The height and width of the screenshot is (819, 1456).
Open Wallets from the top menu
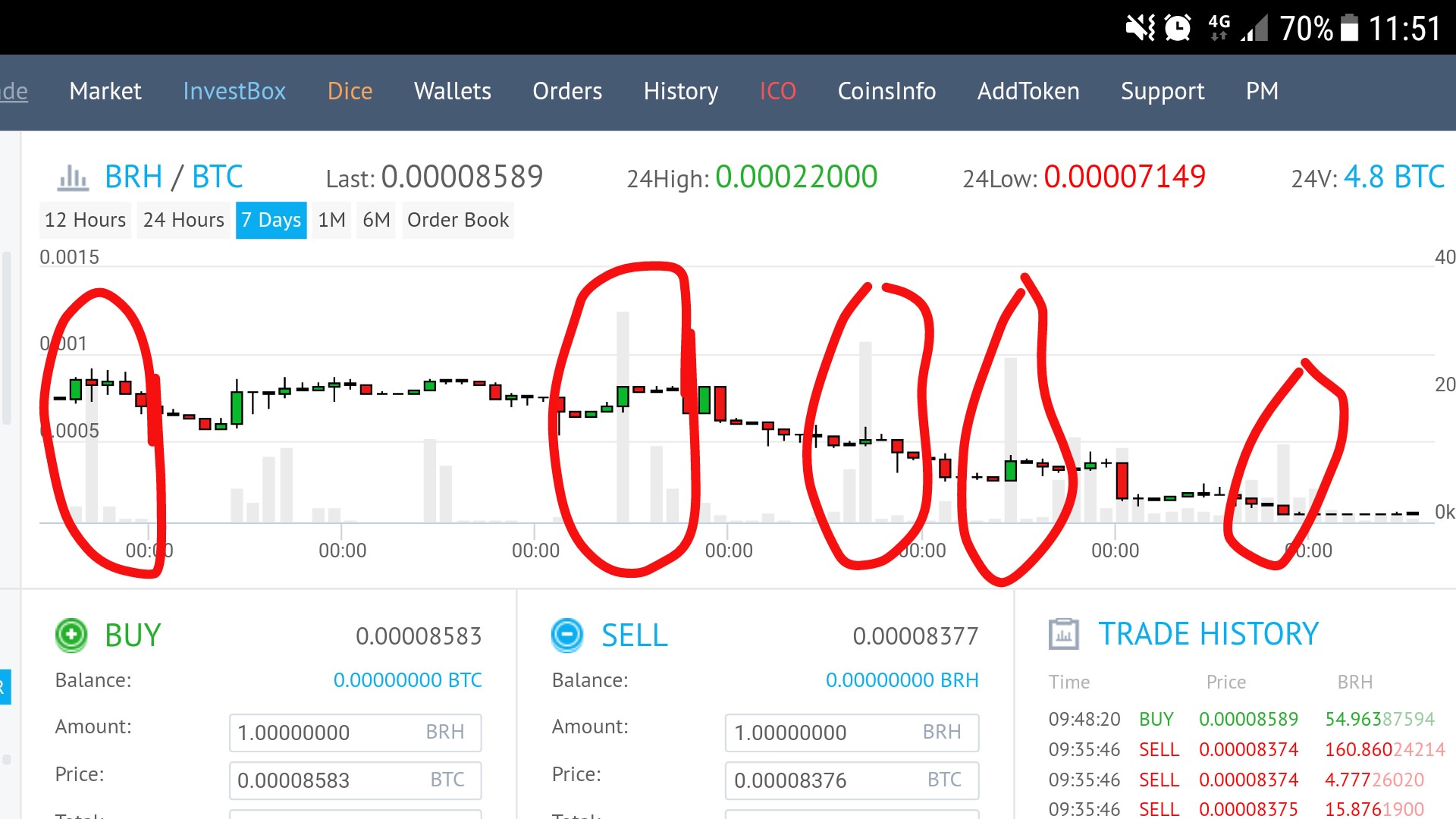click(x=452, y=91)
